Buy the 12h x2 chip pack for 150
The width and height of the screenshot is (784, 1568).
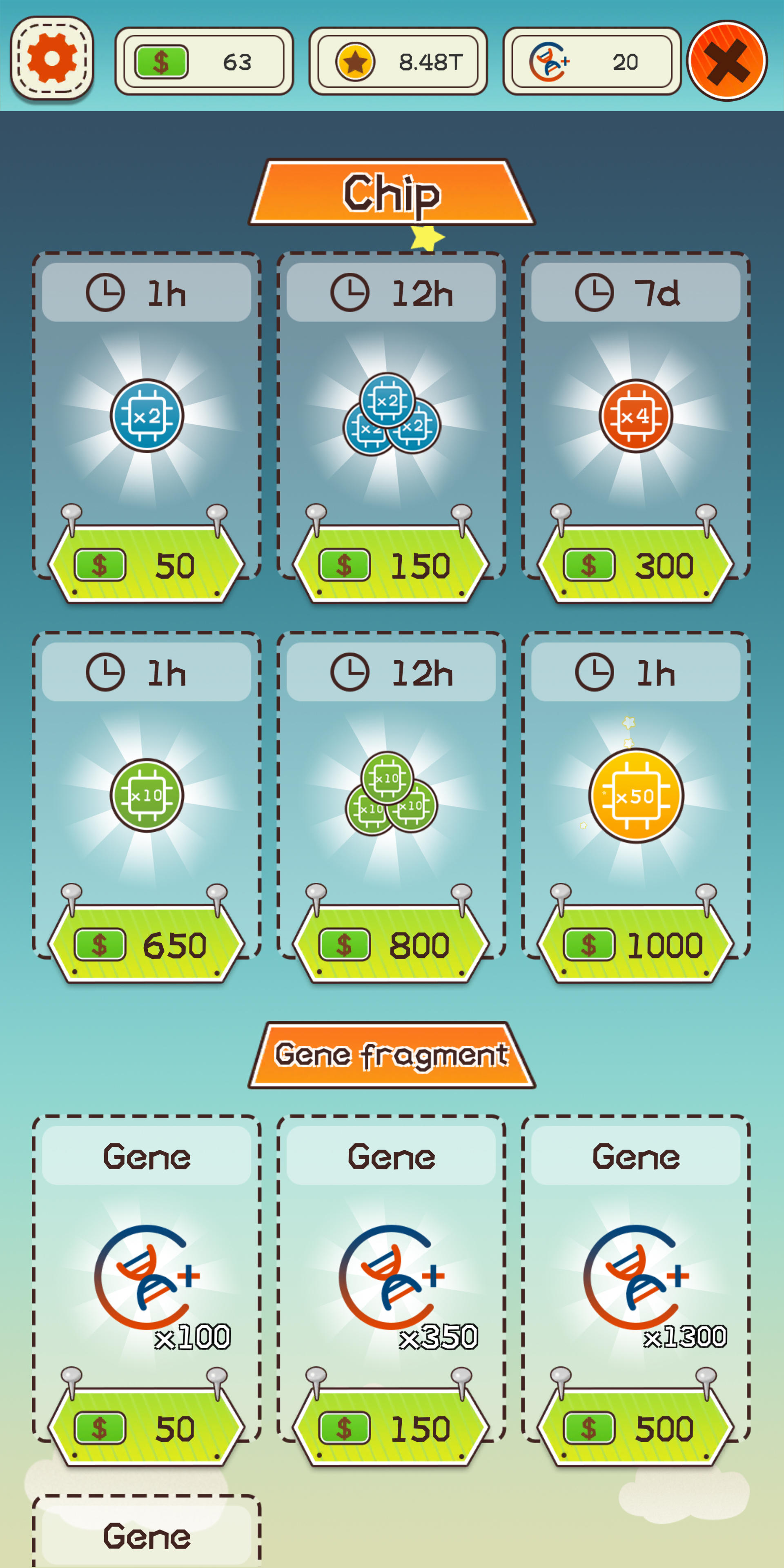point(392,566)
